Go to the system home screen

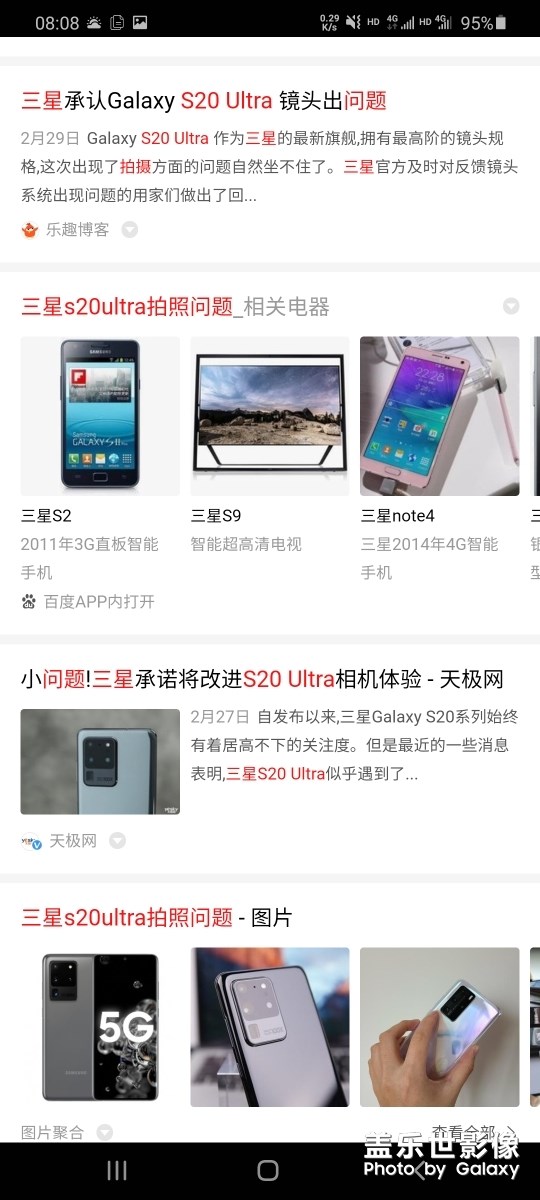coord(268,1170)
